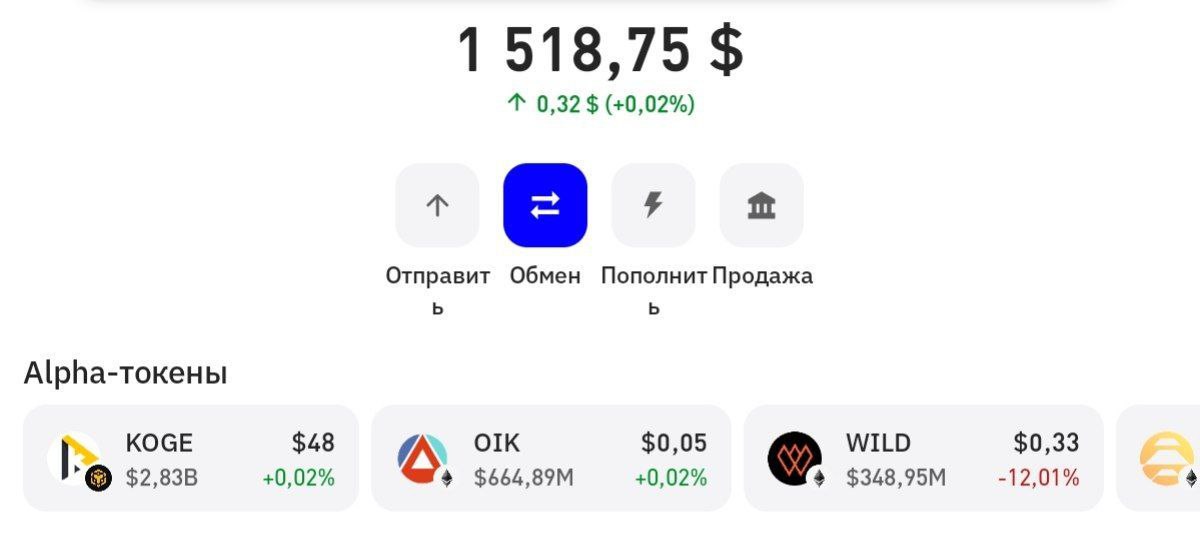
Task: Open the Продажа sell option
Action: click(761, 206)
